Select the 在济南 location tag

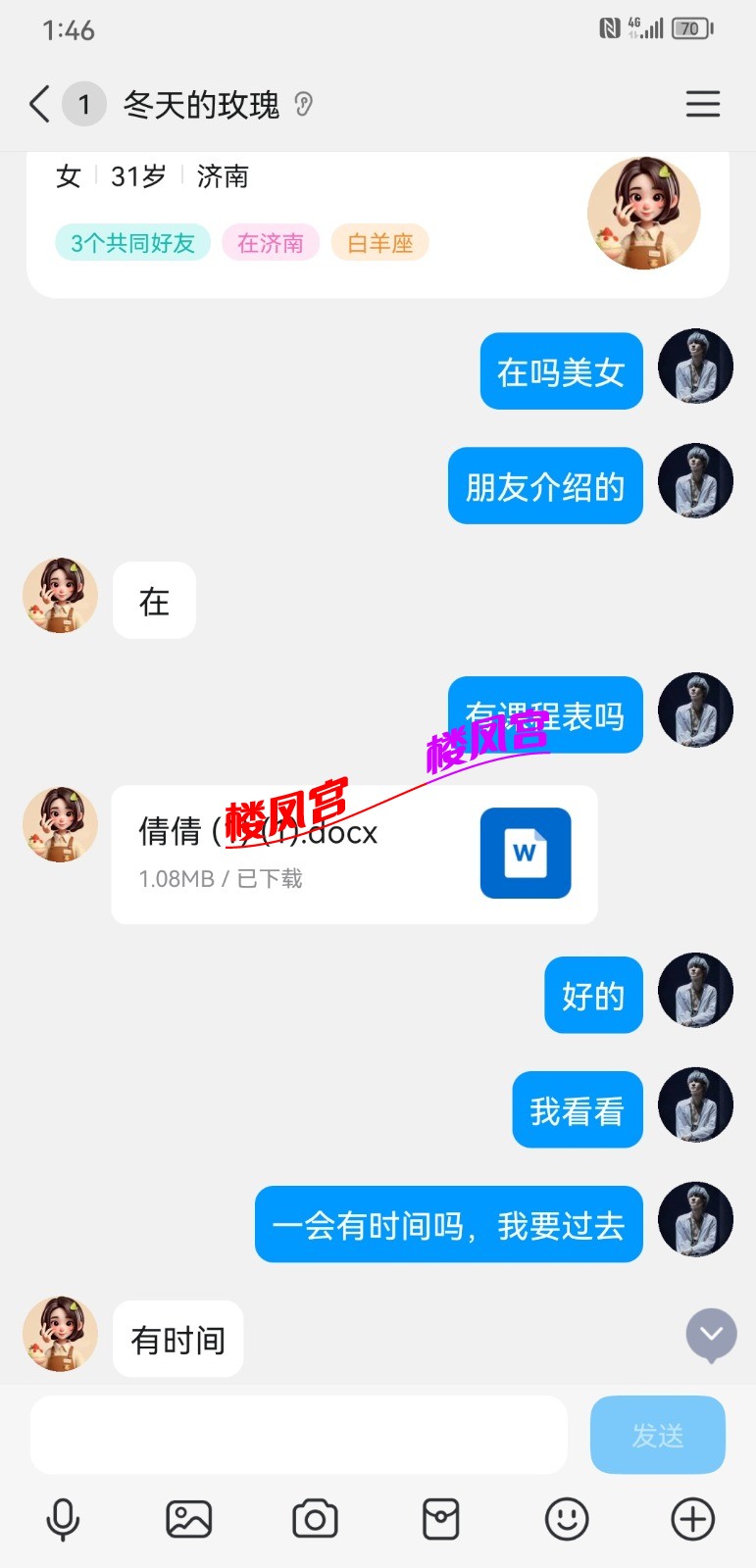click(270, 243)
